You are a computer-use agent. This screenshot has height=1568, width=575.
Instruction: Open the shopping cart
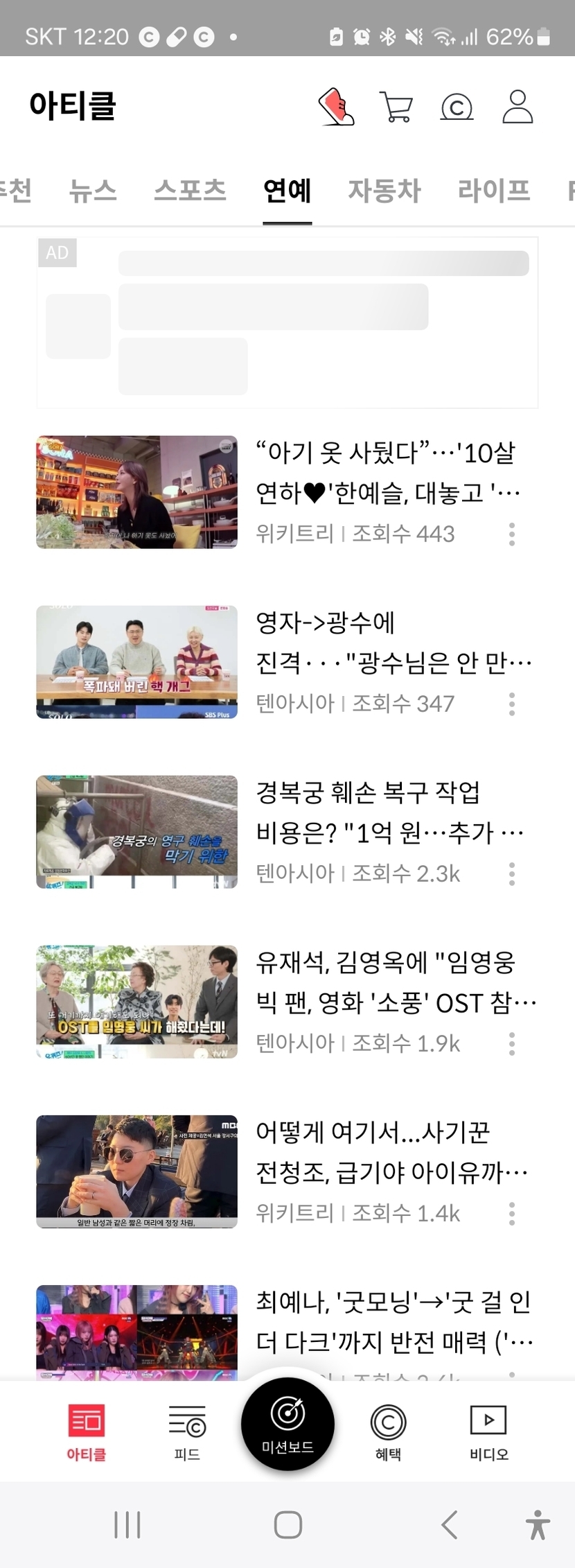[396, 107]
